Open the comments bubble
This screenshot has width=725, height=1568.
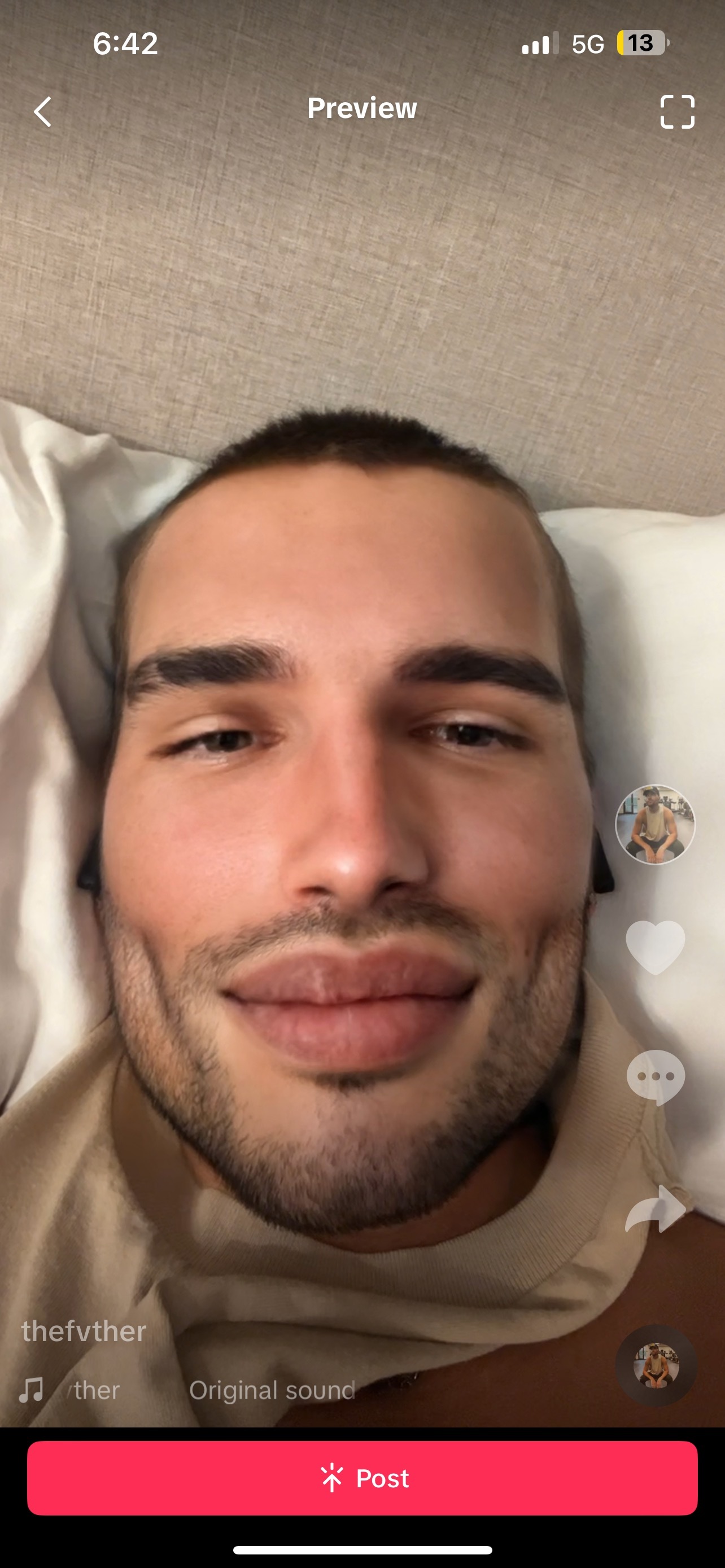coord(655,1076)
